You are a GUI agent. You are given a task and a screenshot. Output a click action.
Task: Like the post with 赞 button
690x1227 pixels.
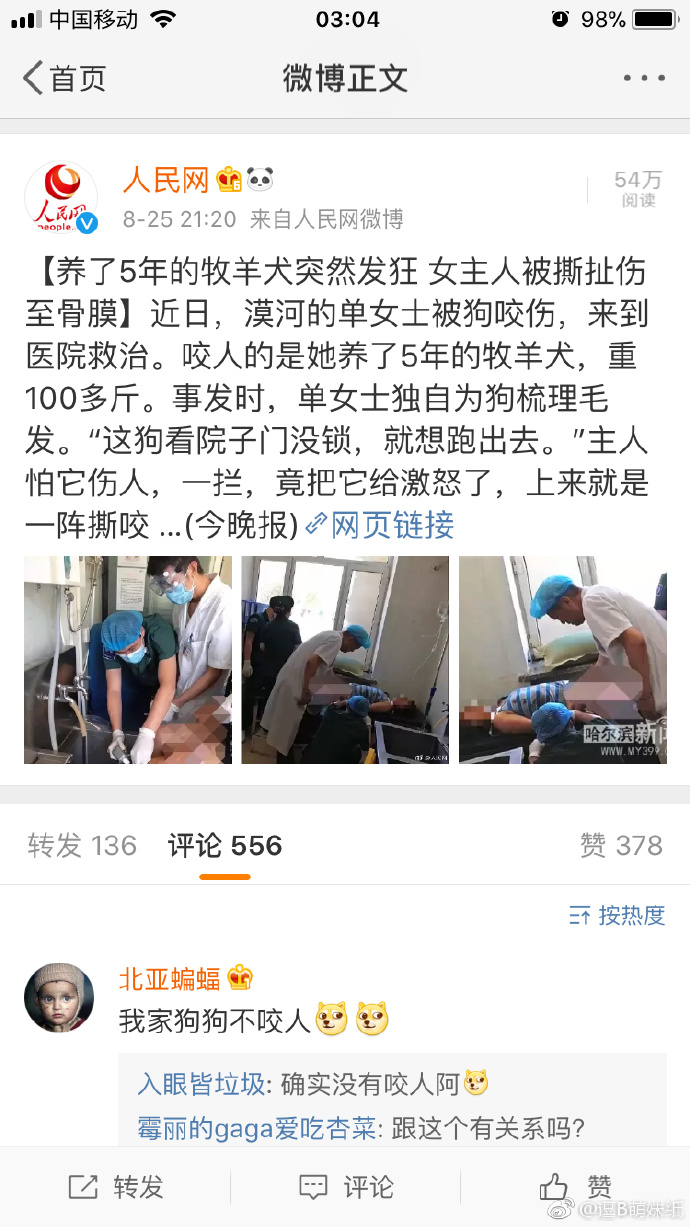point(575,1187)
